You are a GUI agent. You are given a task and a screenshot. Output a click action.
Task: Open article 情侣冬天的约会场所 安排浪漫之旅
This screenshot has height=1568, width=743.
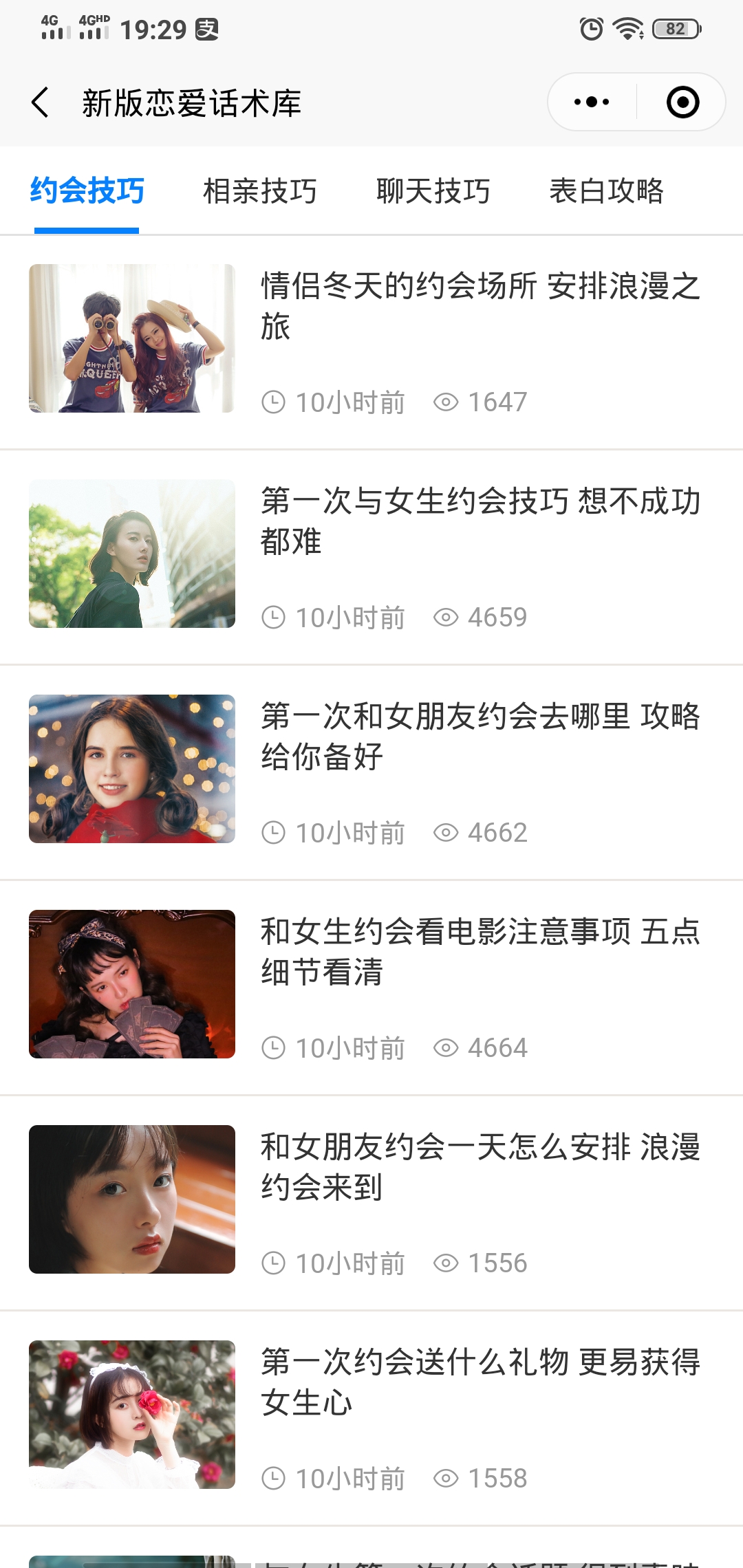(x=371, y=342)
